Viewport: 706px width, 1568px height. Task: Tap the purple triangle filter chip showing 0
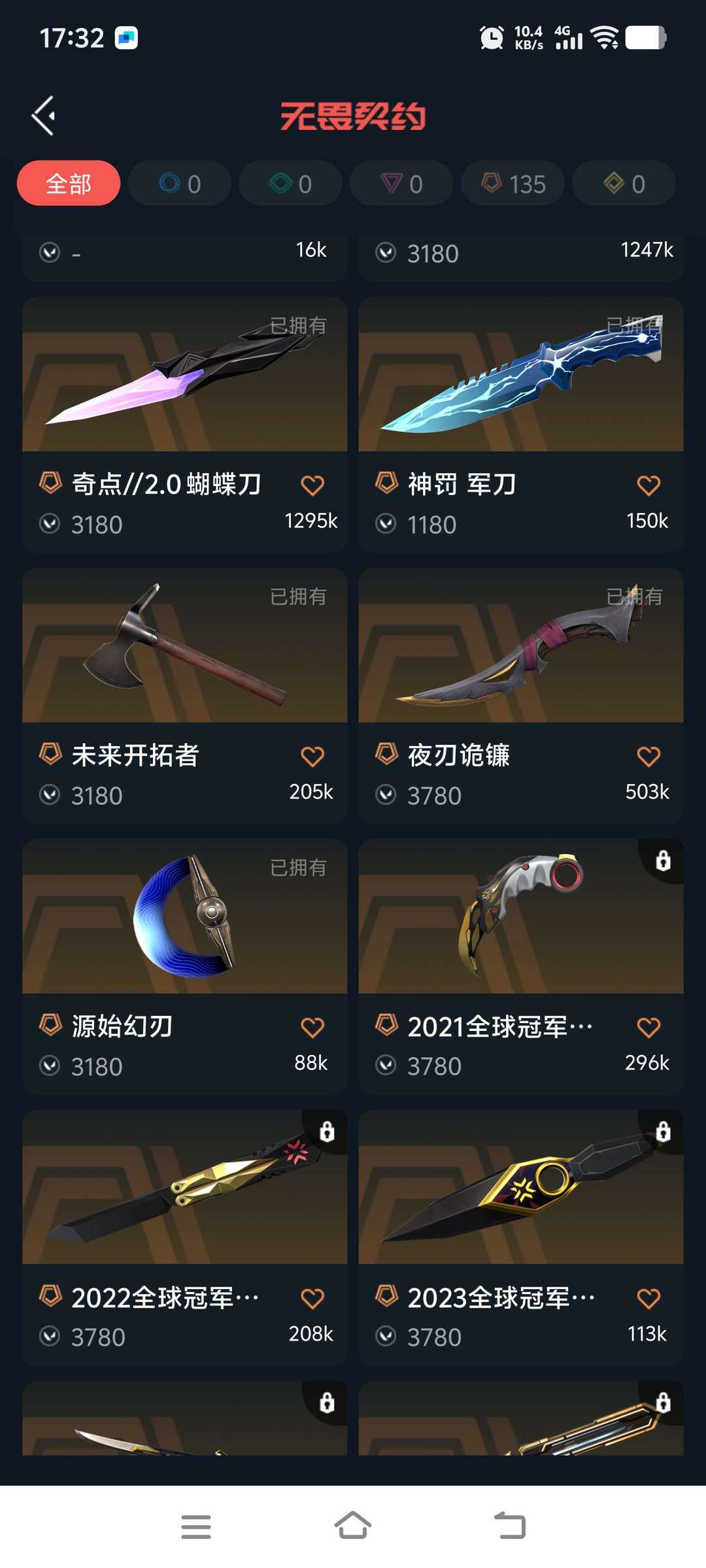click(401, 184)
